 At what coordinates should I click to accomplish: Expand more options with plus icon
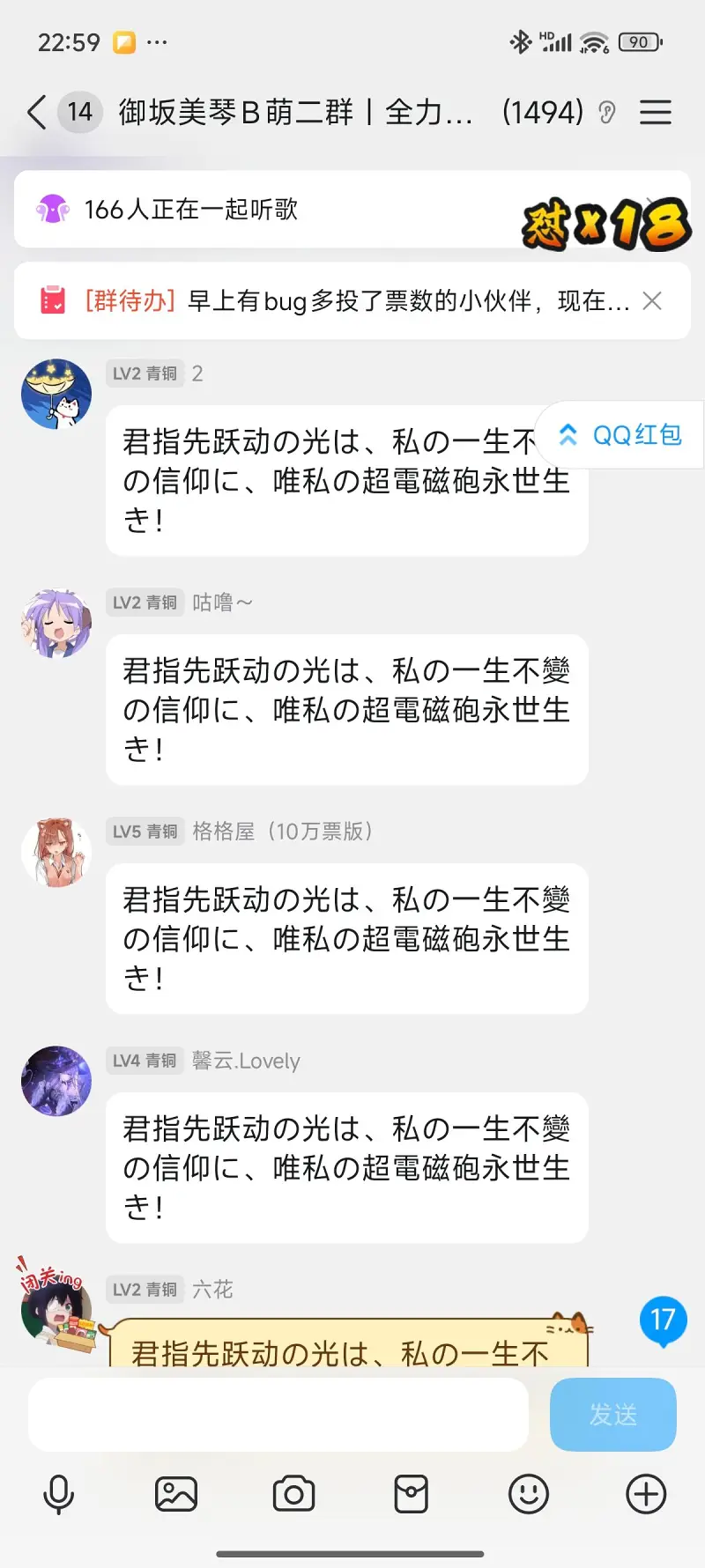(646, 1495)
